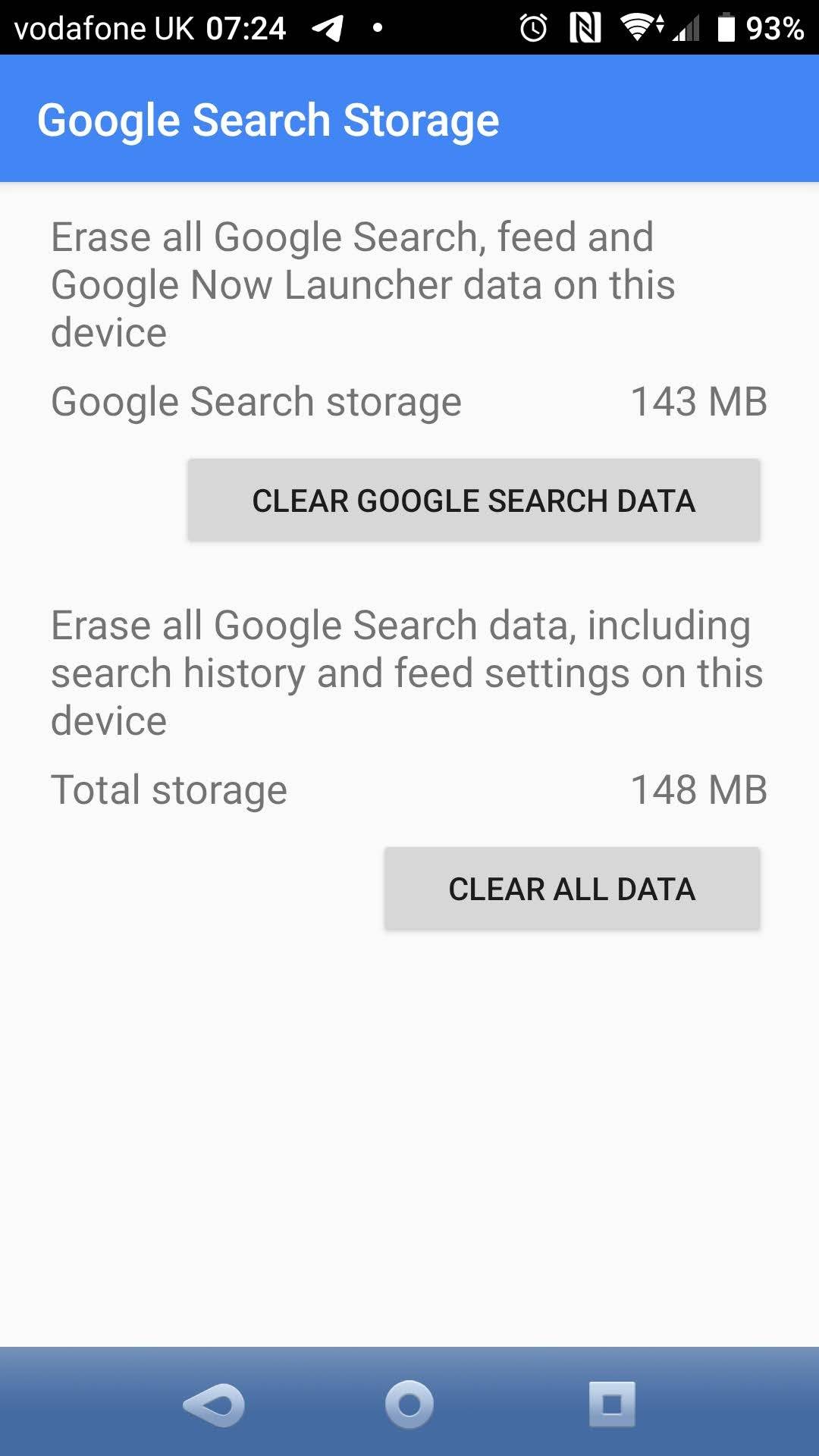
Task: Return to the home screen
Action: pyautogui.click(x=409, y=1404)
